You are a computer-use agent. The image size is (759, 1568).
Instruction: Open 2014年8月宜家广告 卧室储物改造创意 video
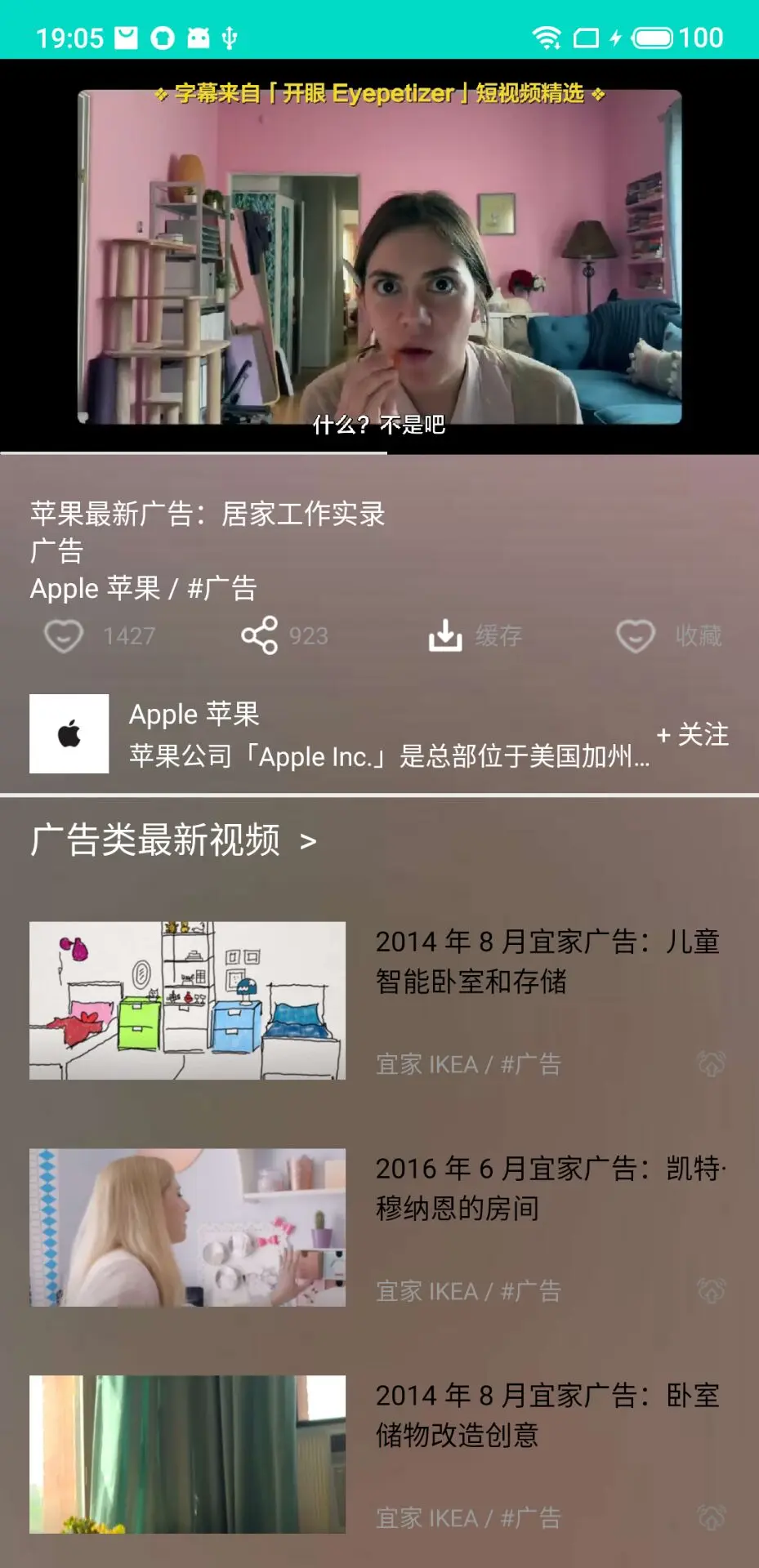pyautogui.click(x=379, y=1454)
